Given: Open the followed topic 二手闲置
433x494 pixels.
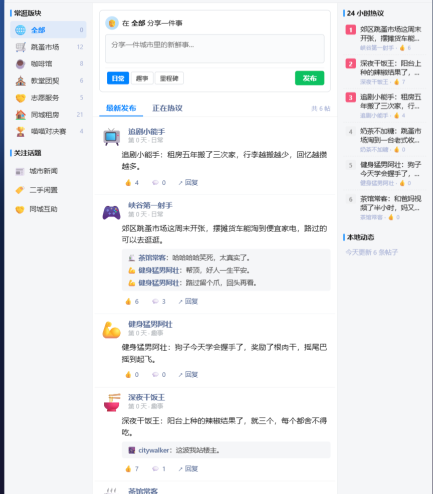Looking at the screenshot, I should coord(43,190).
